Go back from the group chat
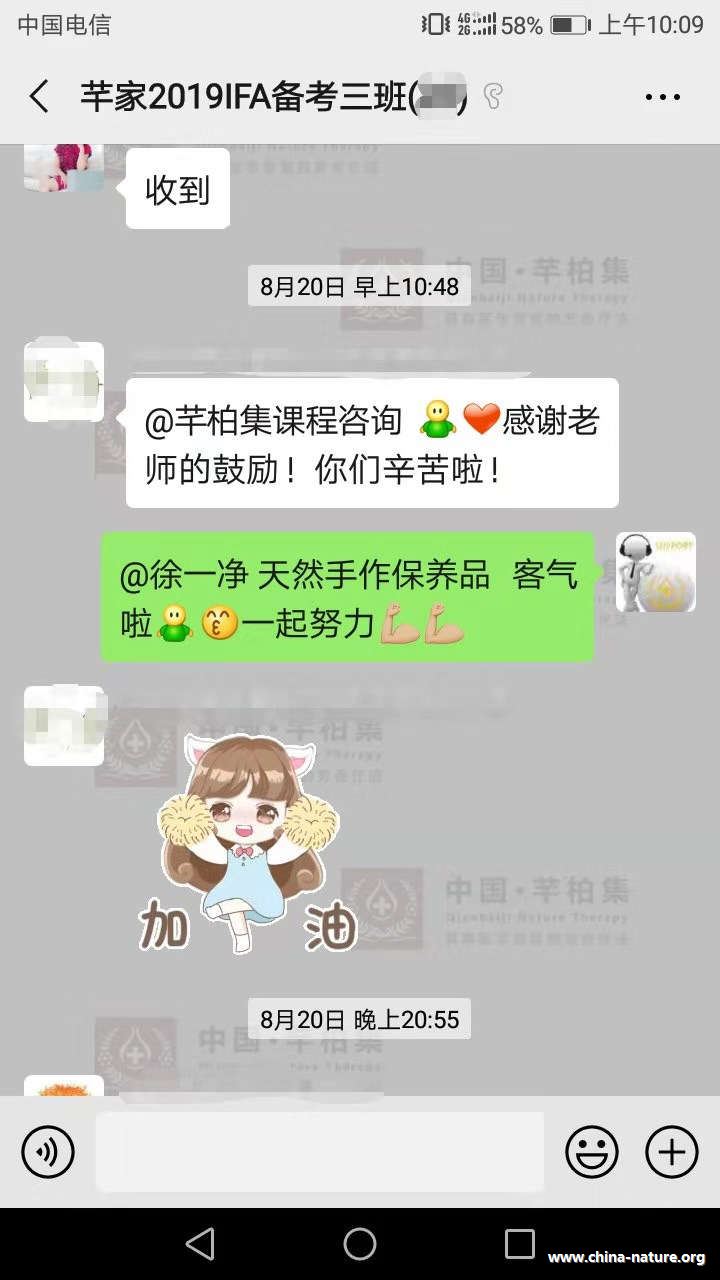 [x=39, y=97]
